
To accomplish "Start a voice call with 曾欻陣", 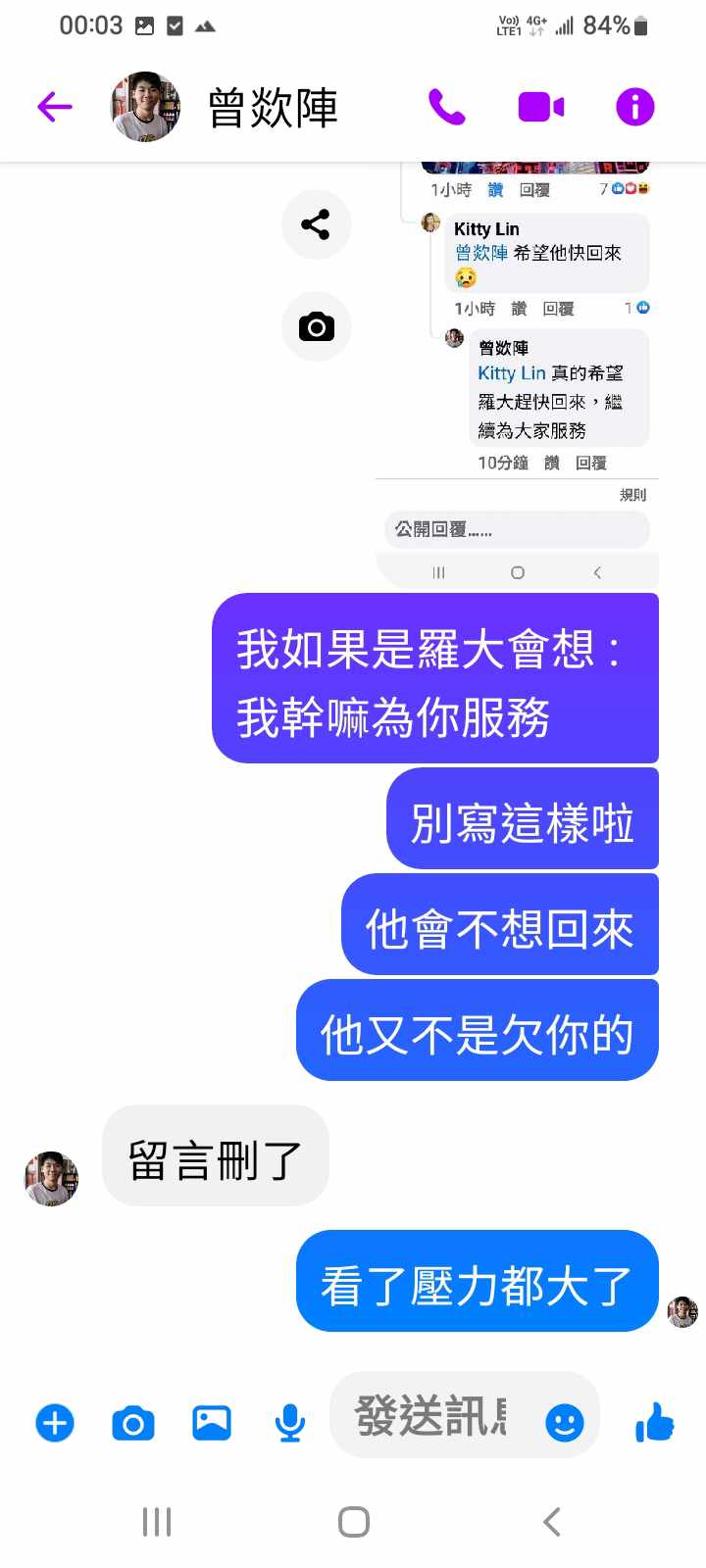I will [447, 107].
